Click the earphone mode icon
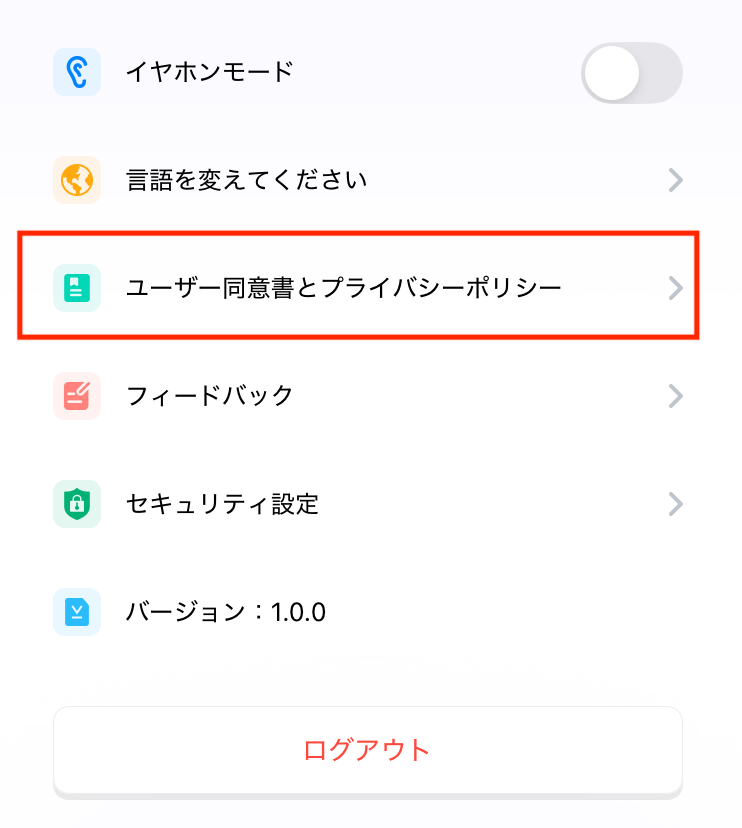Viewport: 742px width, 828px height. coord(77,72)
